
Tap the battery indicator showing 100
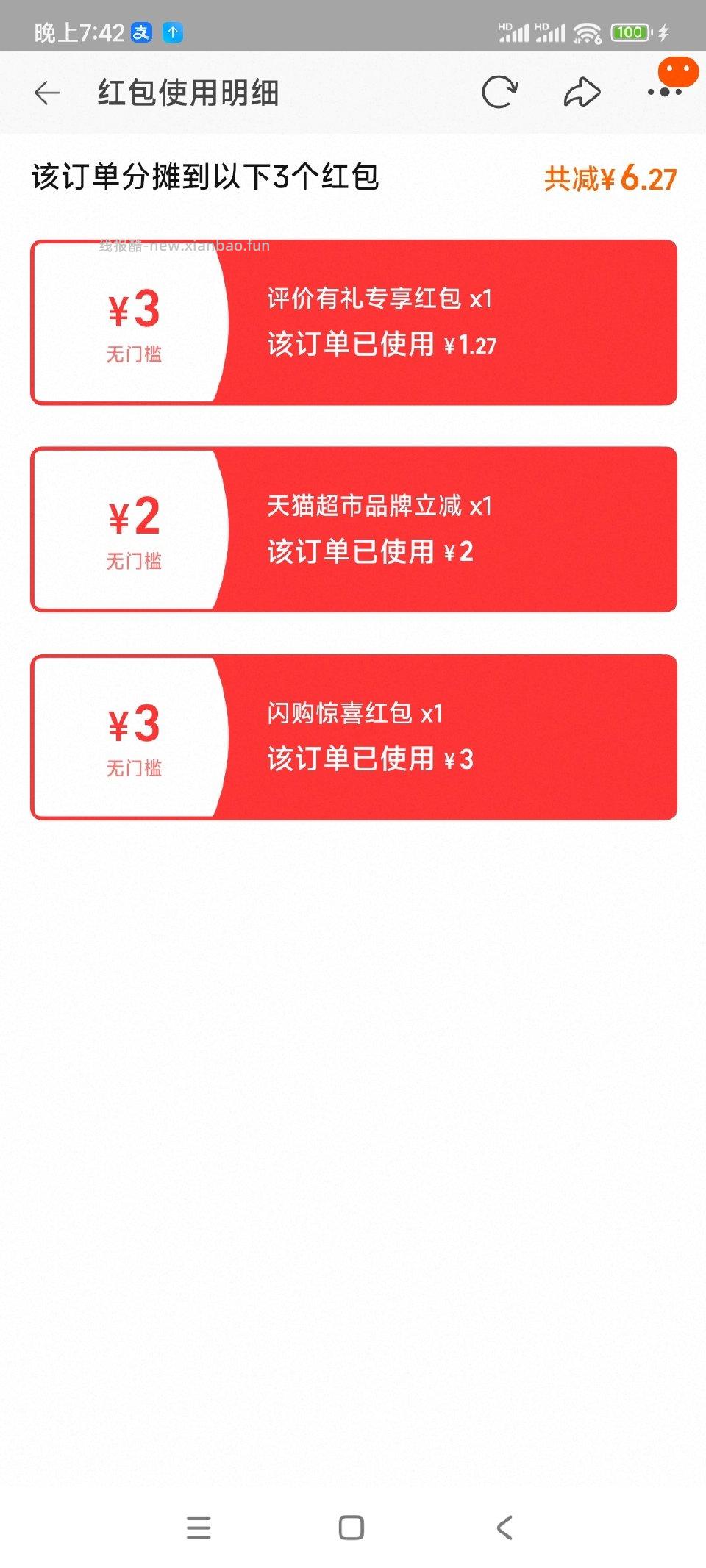tap(629, 32)
